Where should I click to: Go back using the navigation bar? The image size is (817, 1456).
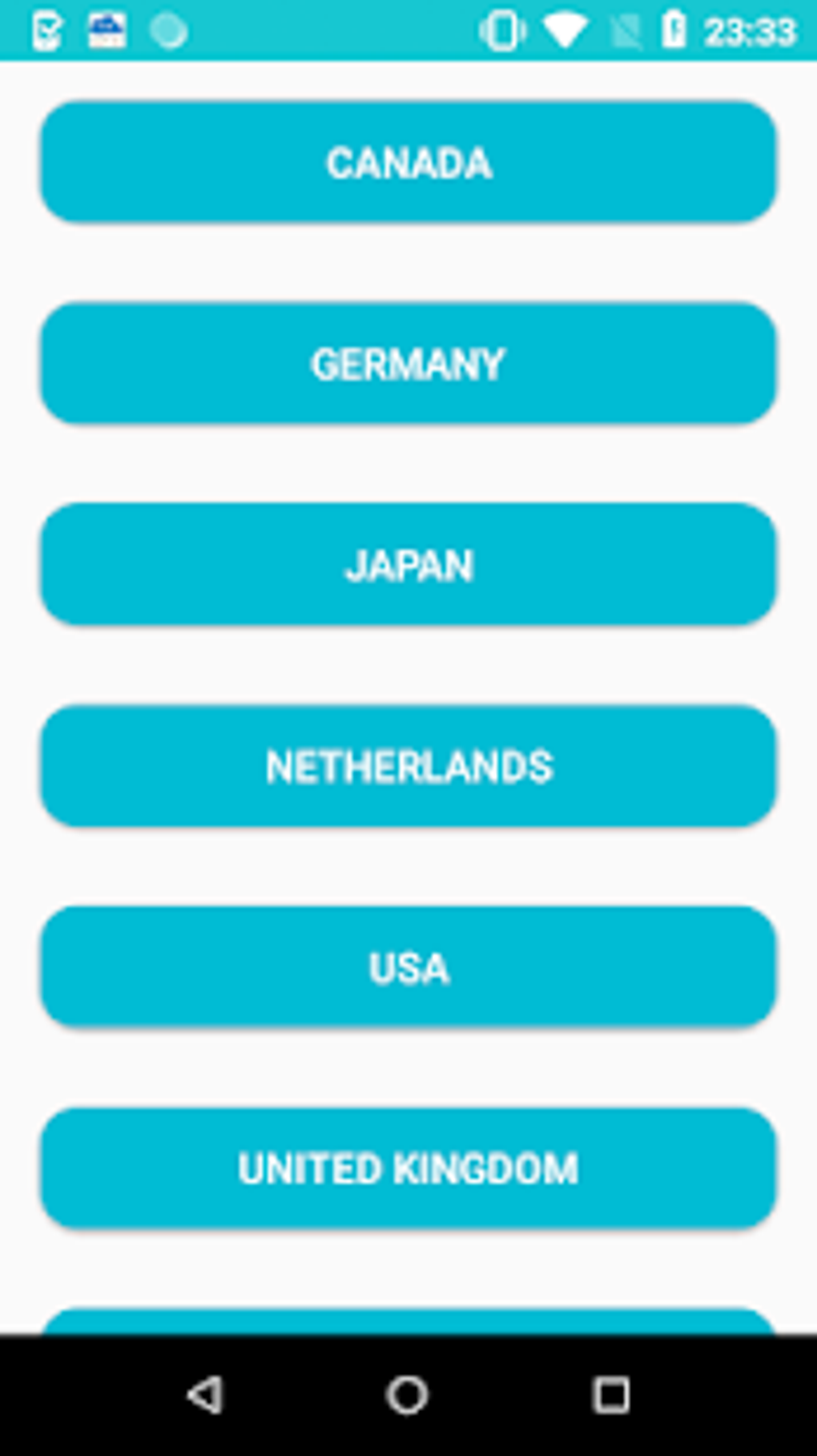205,1395
